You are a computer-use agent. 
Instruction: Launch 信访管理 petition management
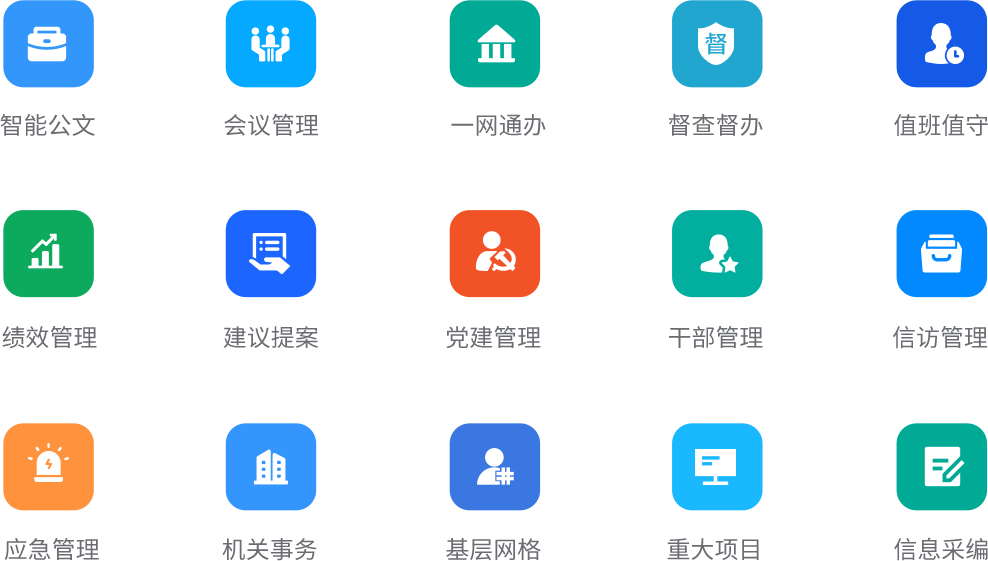point(941,254)
